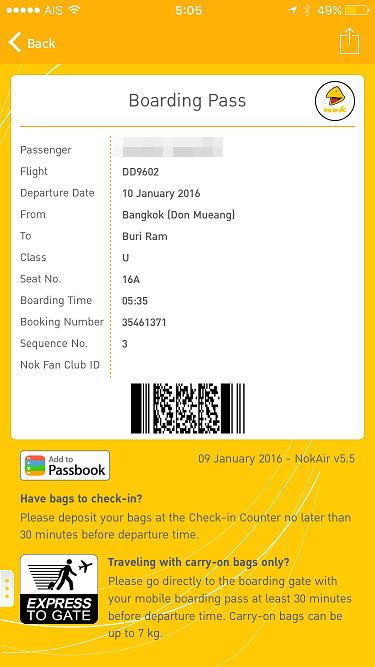This screenshot has height=667, width=375.
Task: Add boarding pass to Passbook
Action: click(x=65, y=465)
